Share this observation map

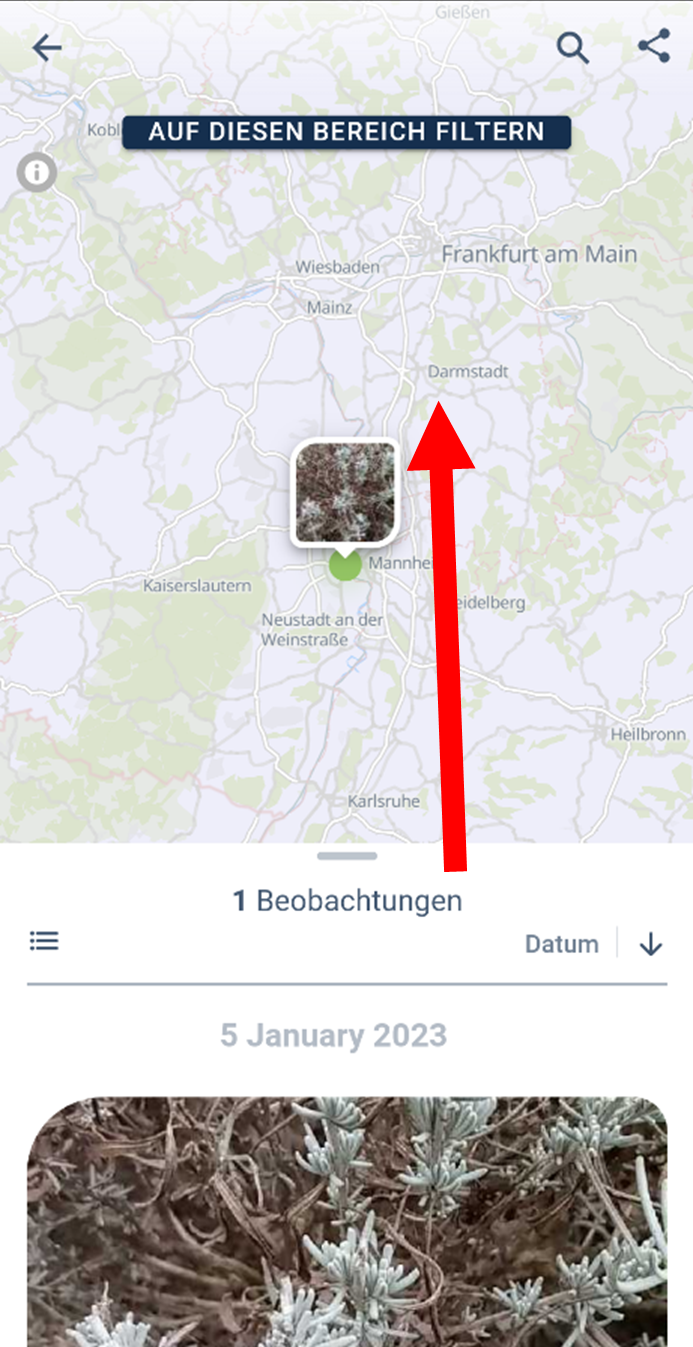pos(653,46)
